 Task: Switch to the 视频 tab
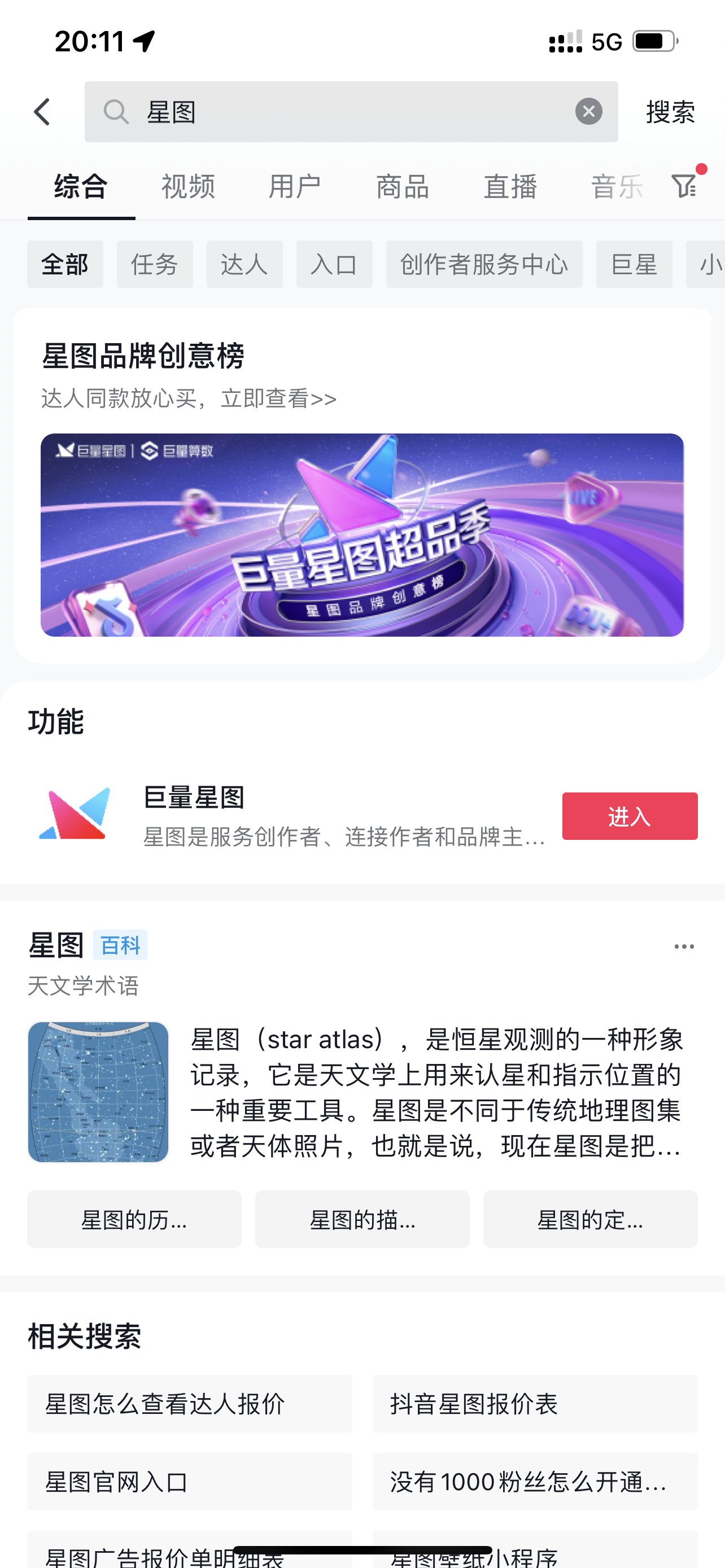click(x=188, y=186)
